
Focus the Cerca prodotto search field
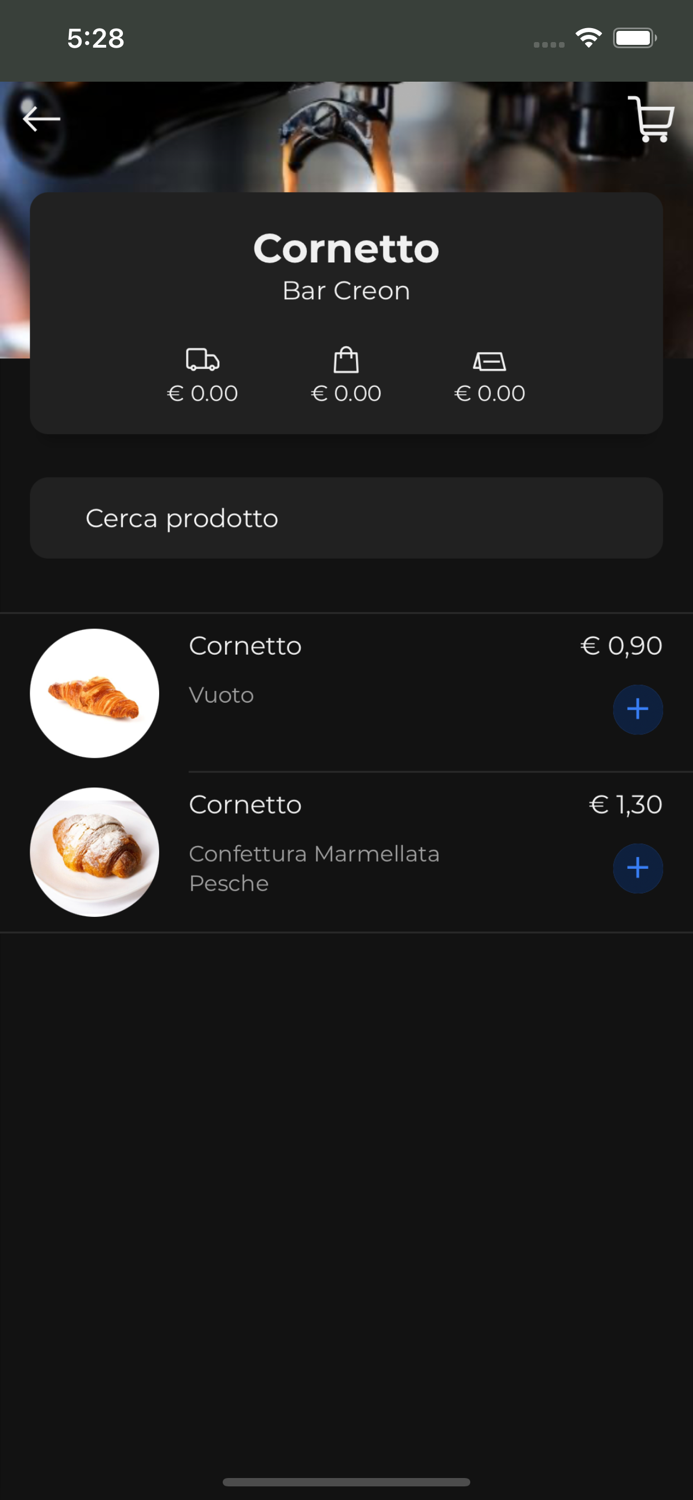pos(346,518)
